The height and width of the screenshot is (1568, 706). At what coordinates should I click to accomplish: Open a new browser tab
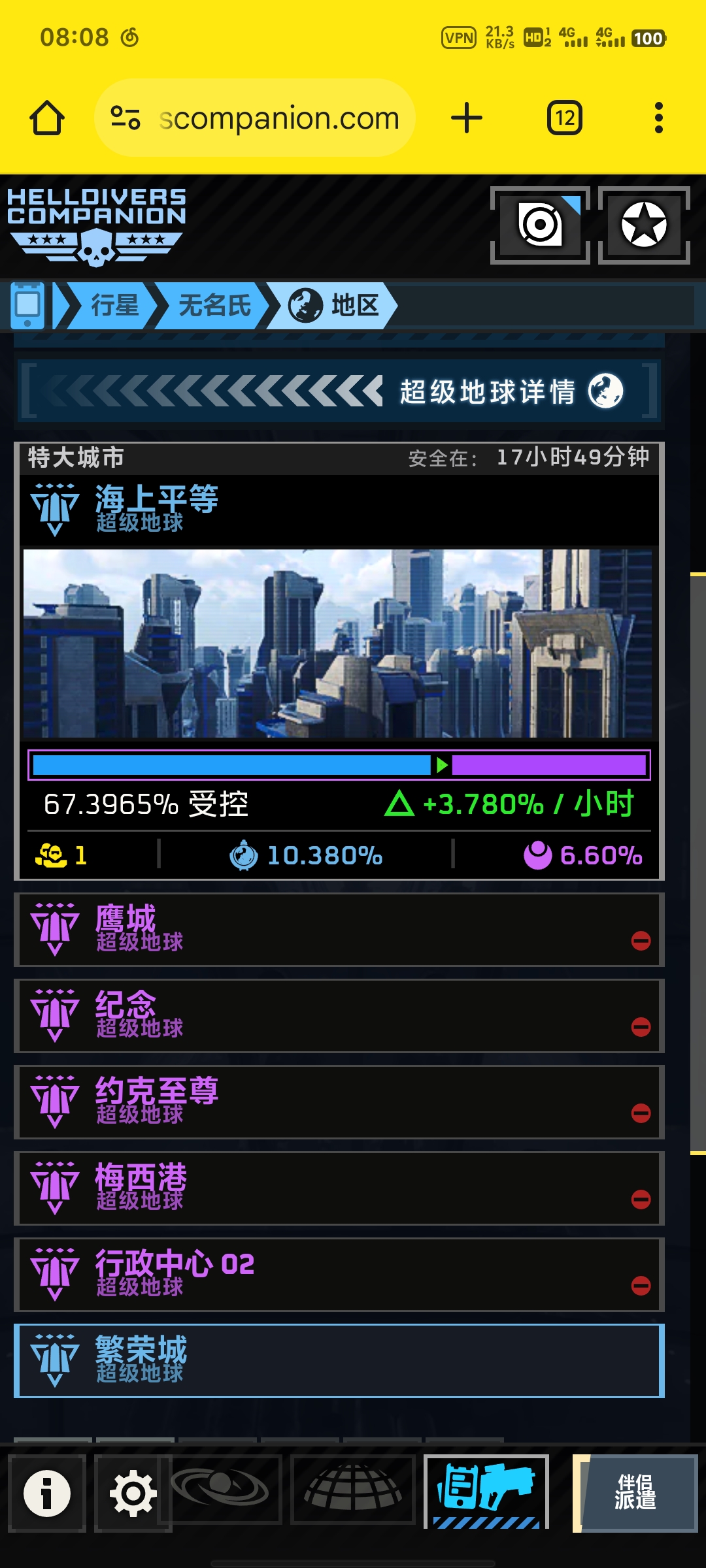pos(467,118)
